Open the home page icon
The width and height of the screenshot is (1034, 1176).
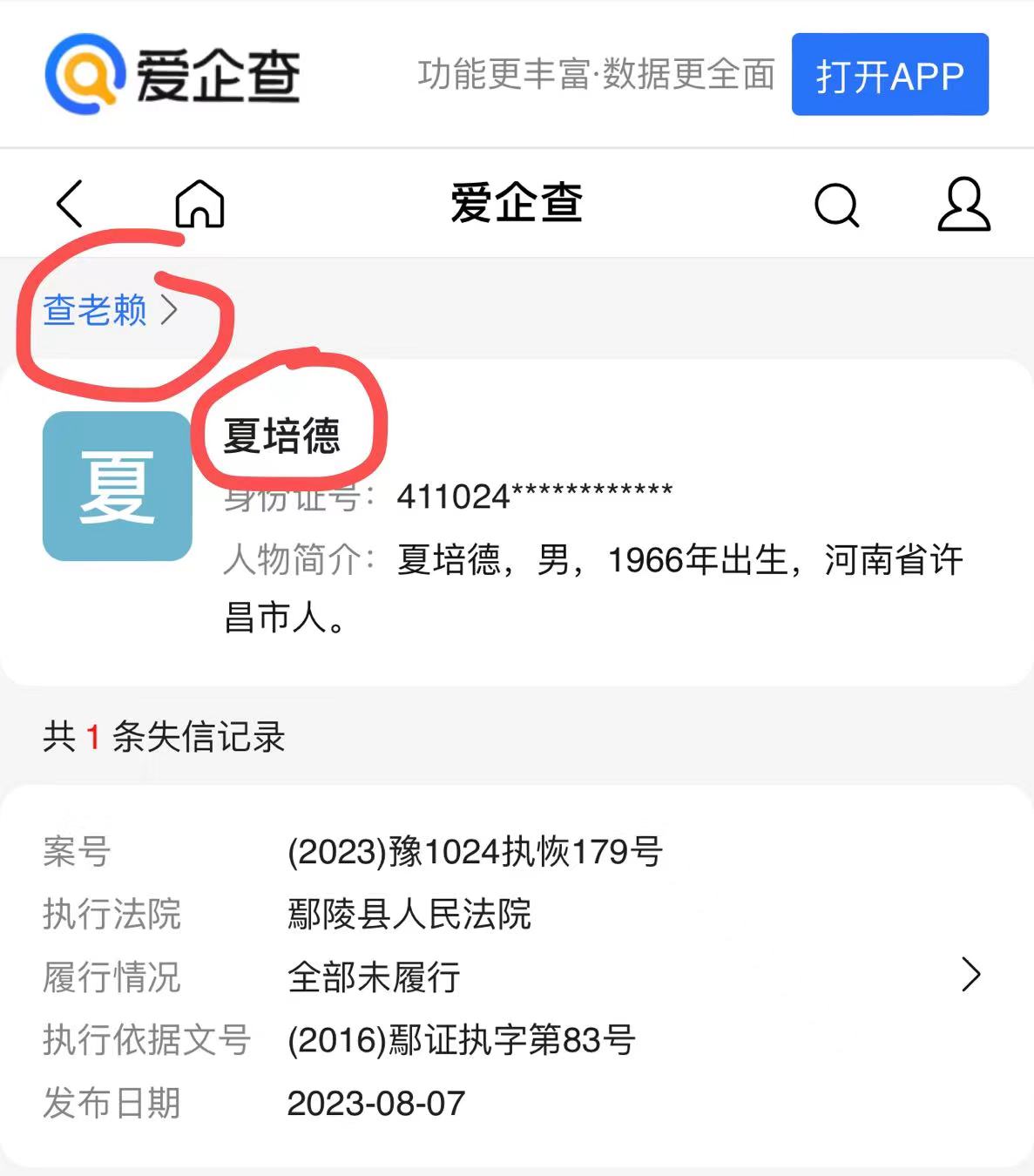point(199,204)
